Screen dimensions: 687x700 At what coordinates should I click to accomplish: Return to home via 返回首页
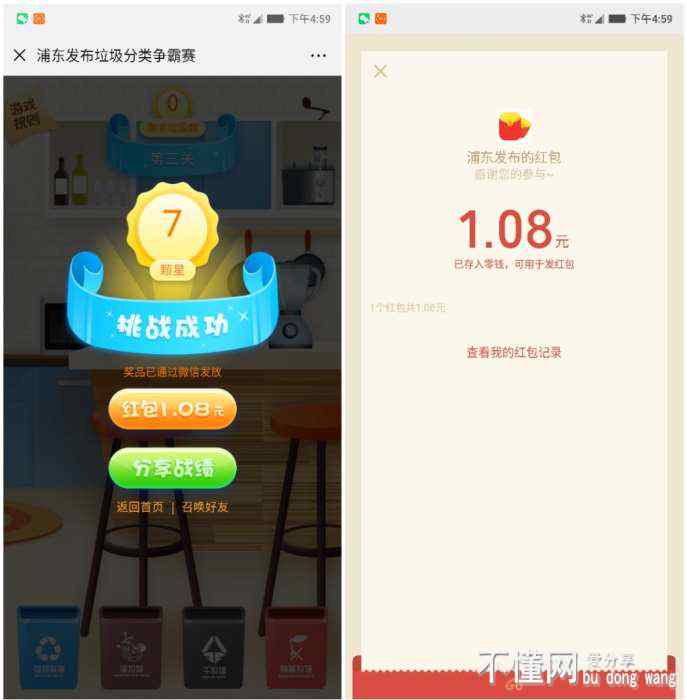point(140,507)
